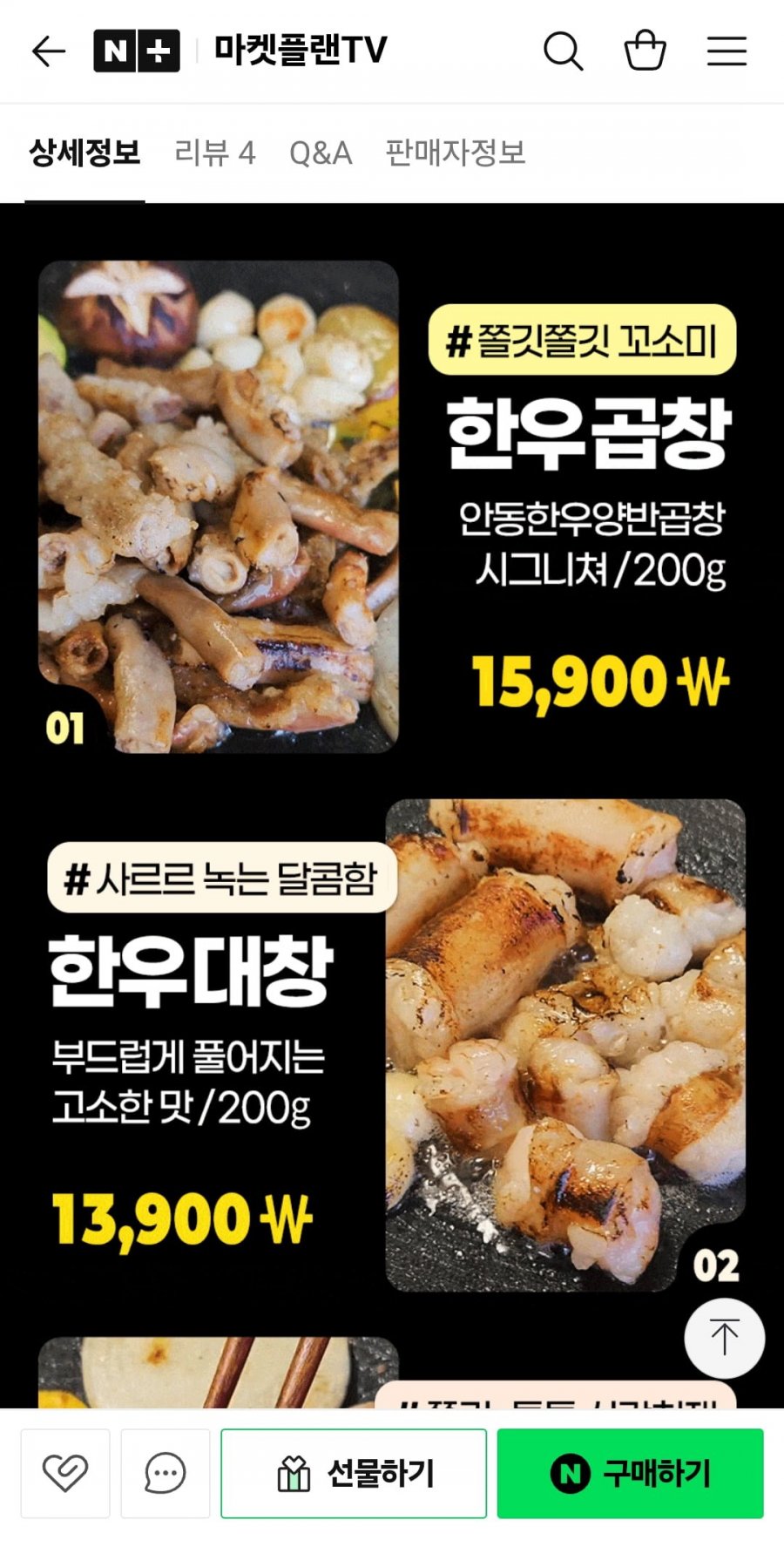
Task: Add product to wishlist with heart icon
Action: click(x=65, y=1473)
